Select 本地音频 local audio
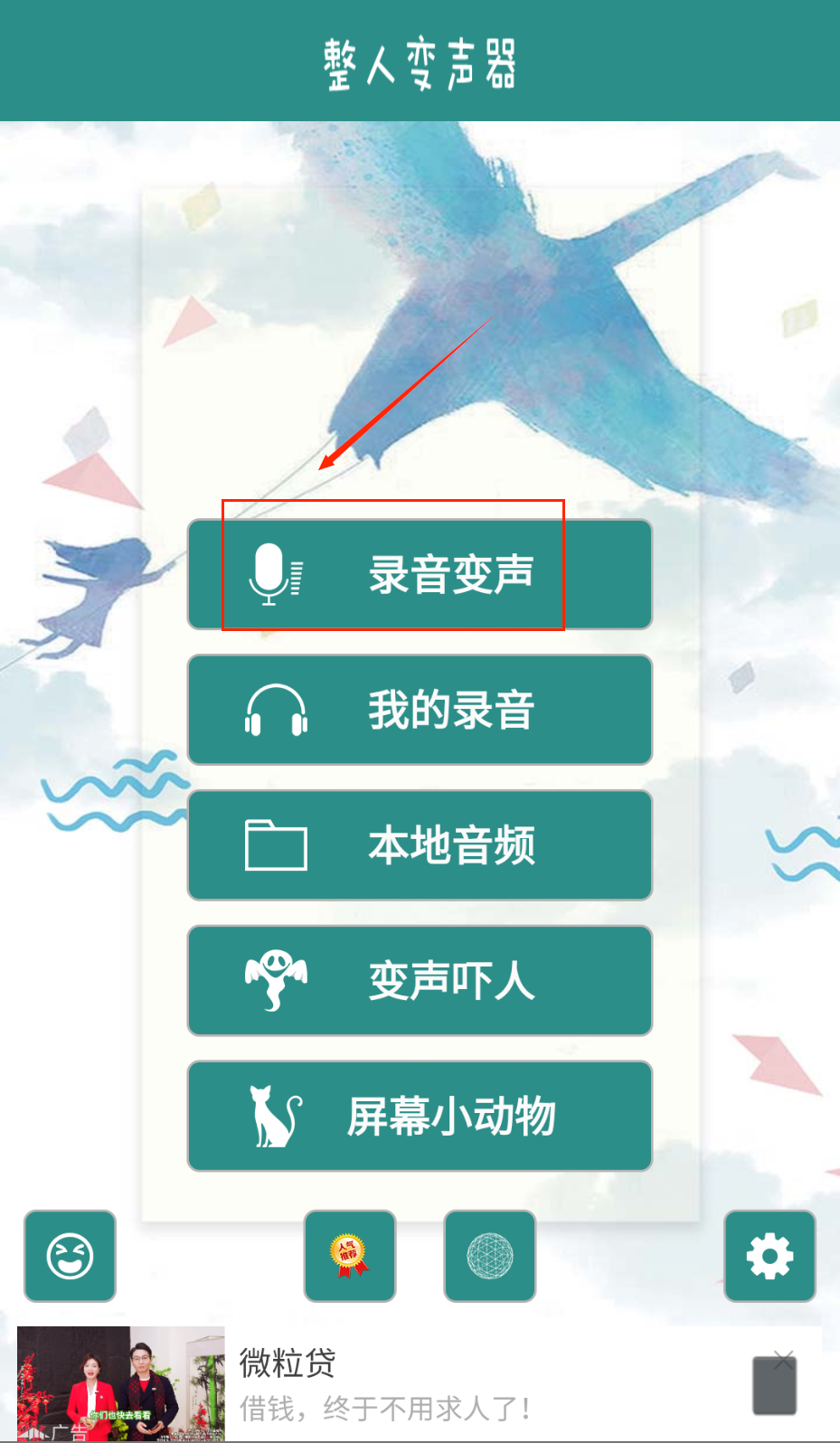Image resolution: width=840 pixels, height=1443 pixels. 419,845
